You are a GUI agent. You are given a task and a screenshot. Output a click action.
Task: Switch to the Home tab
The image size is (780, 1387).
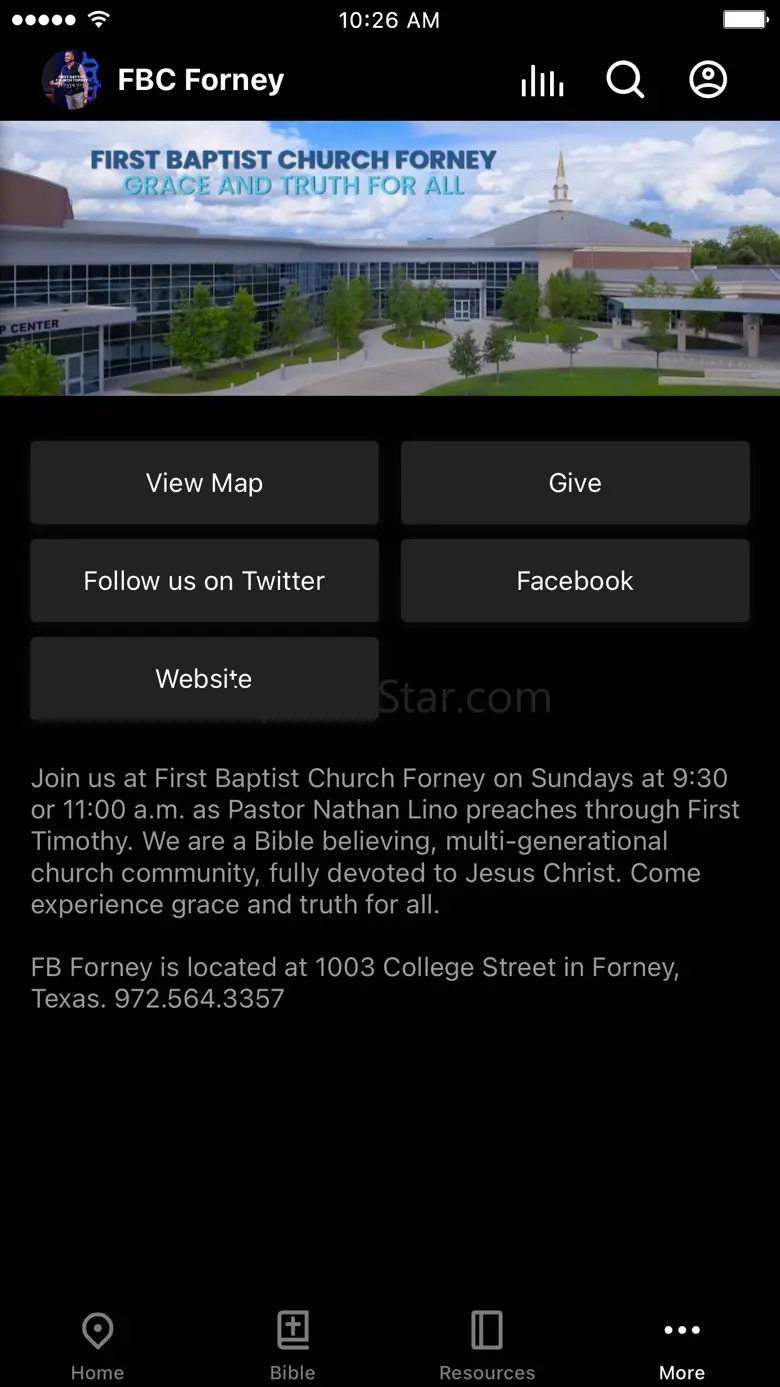(97, 1345)
